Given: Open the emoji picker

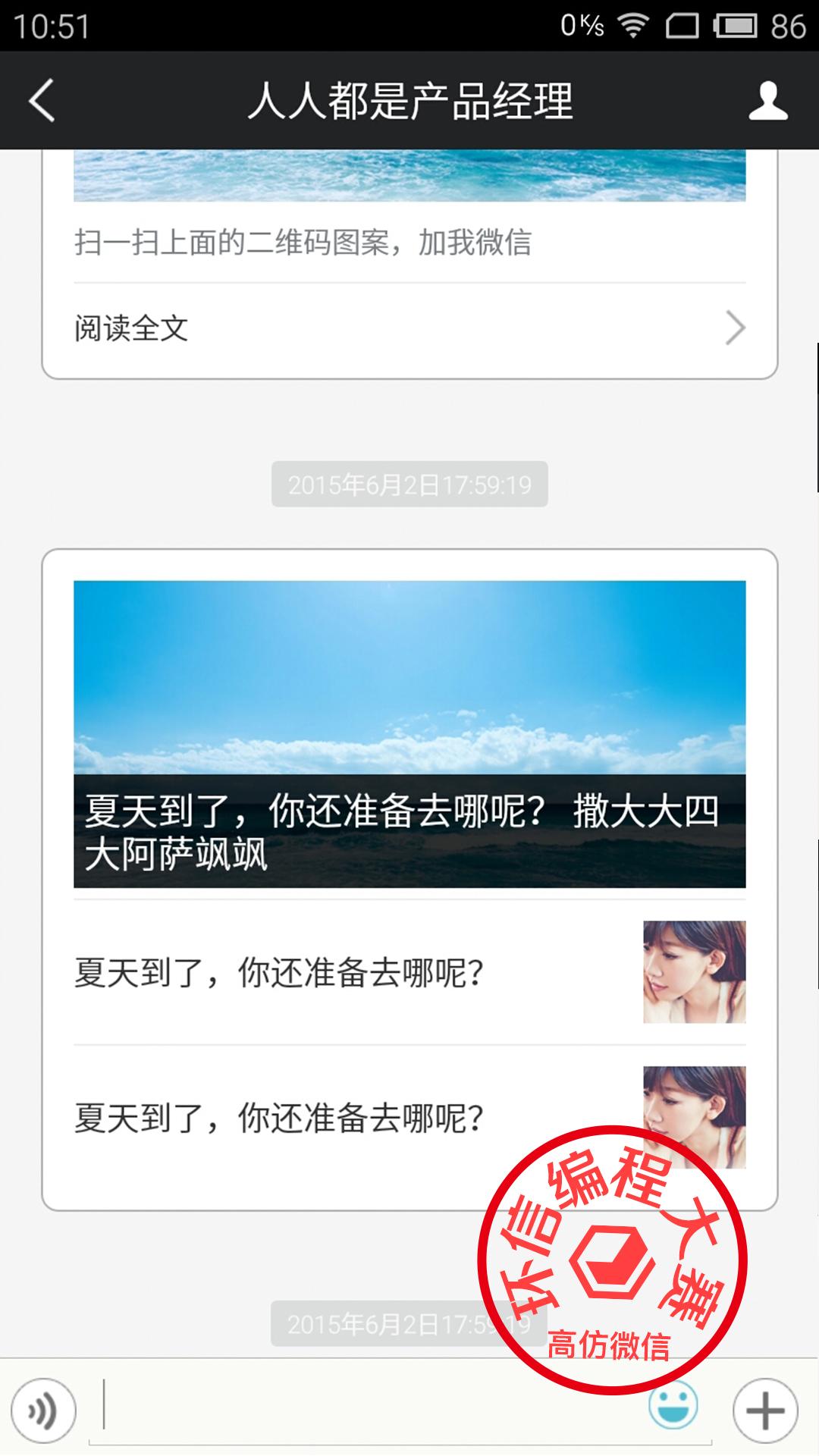Looking at the screenshot, I should 673,1405.
